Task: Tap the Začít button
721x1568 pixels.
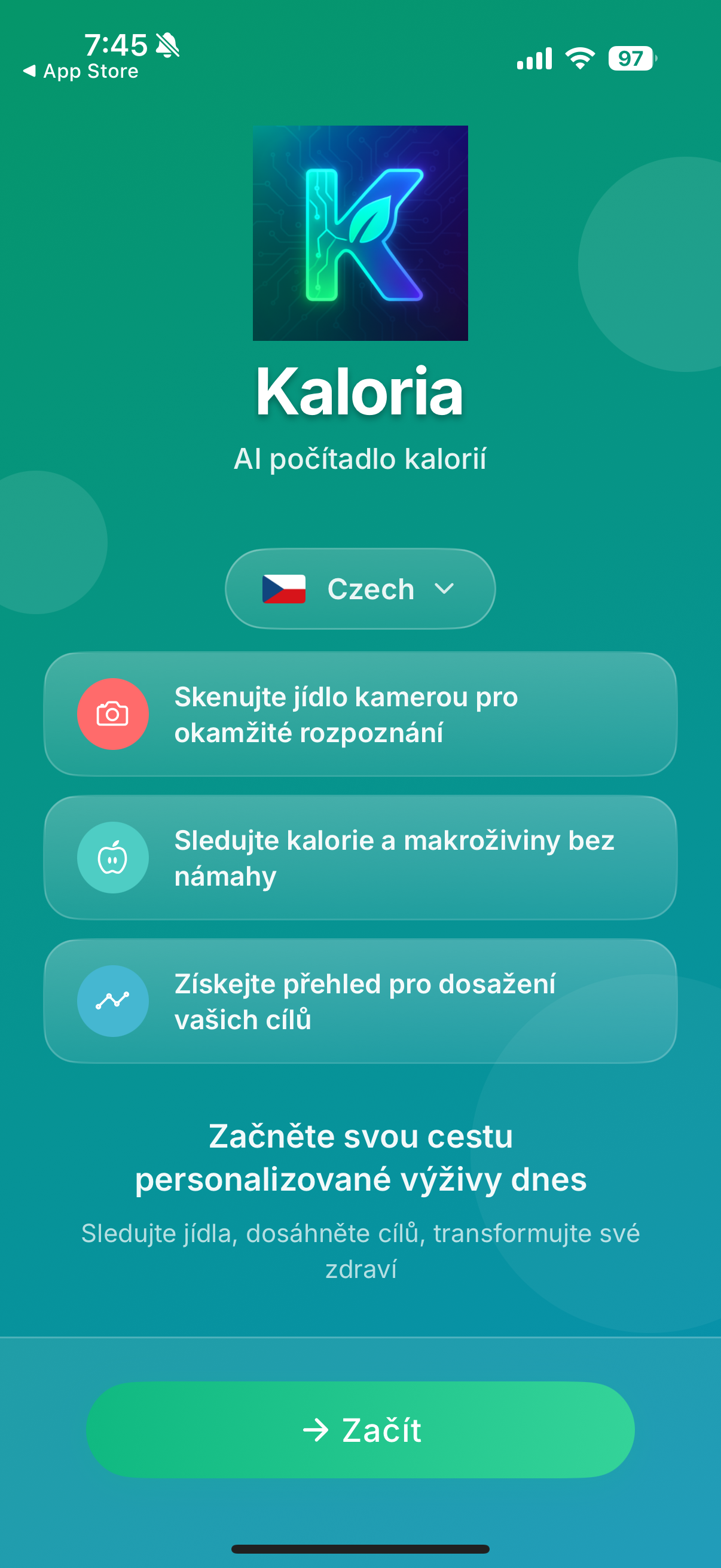Action: [360, 1429]
